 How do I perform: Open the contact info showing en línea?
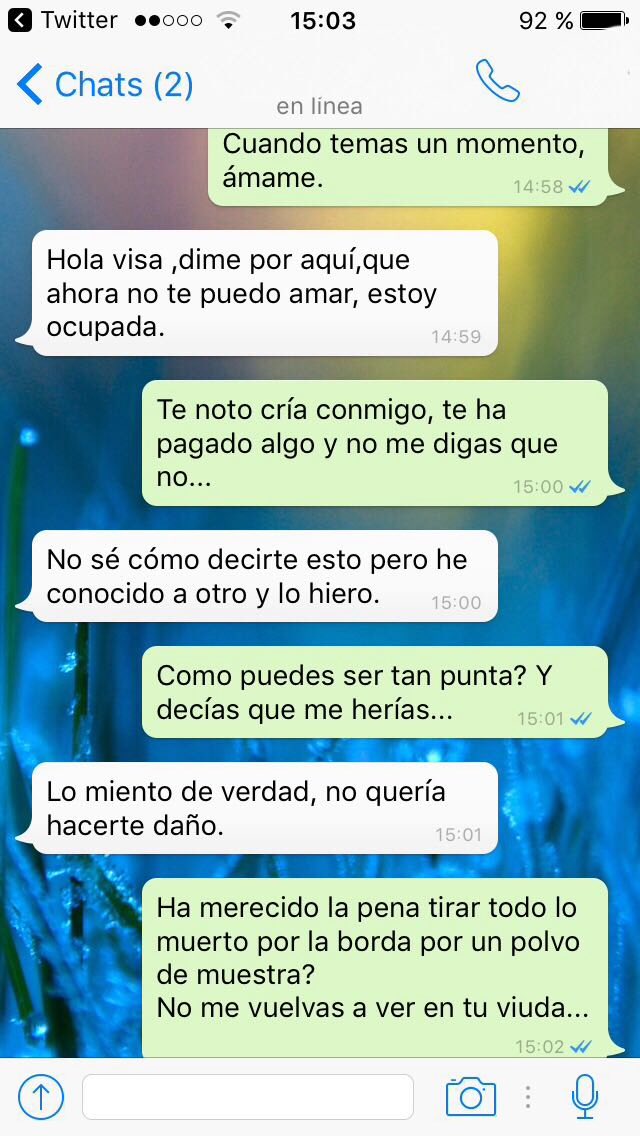click(319, 106)
